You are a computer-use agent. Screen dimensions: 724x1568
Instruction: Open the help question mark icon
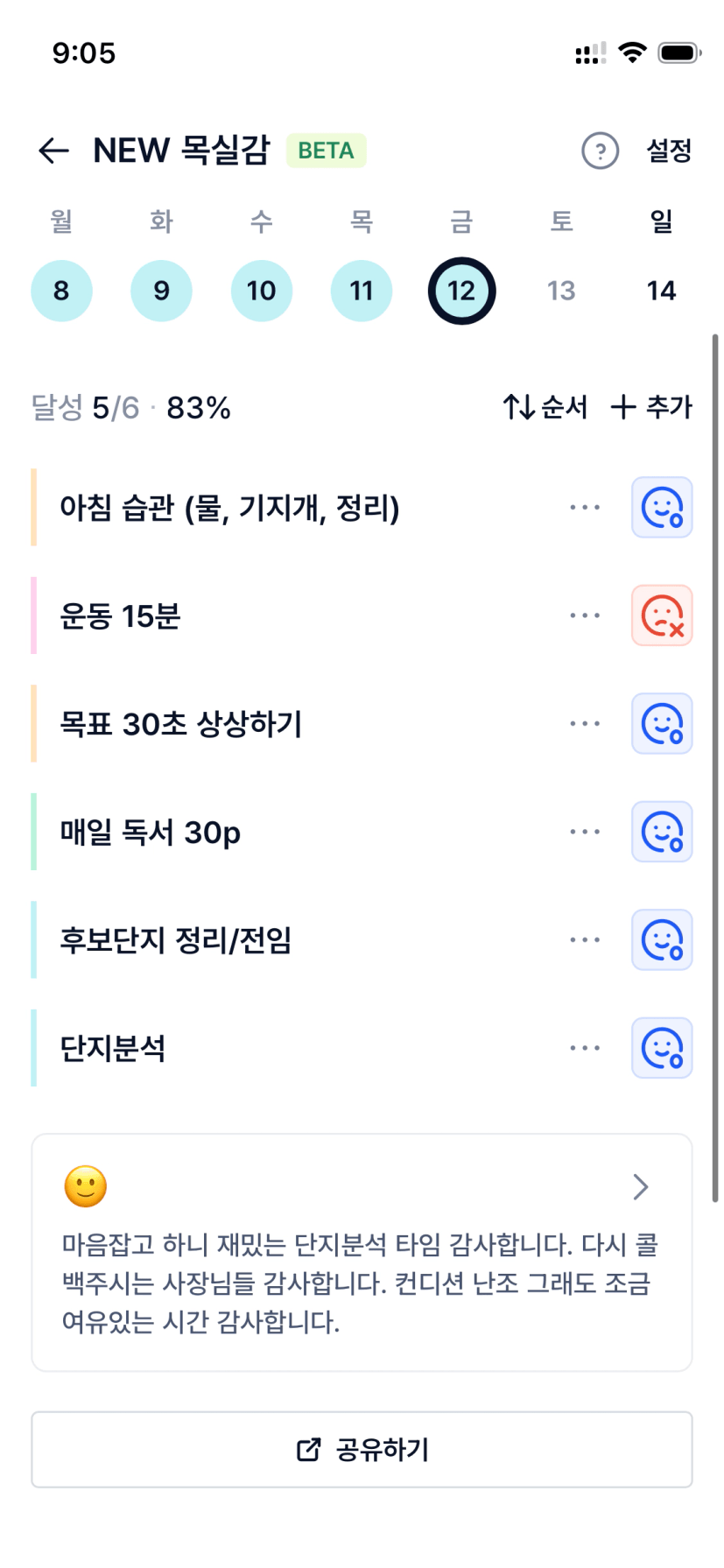[x=600, y=151]
